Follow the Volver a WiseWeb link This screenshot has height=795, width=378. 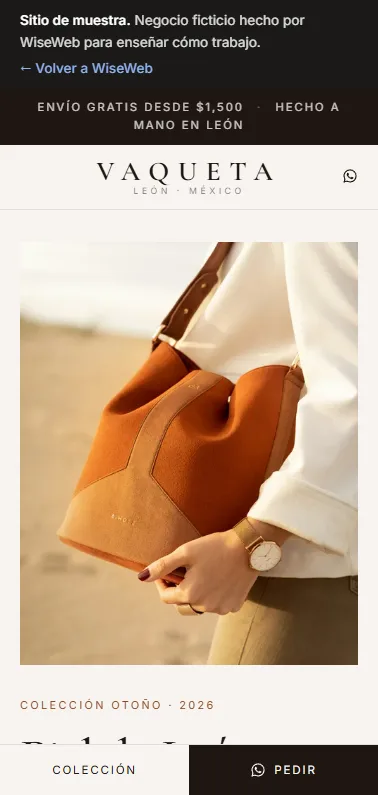pos(86,68)
